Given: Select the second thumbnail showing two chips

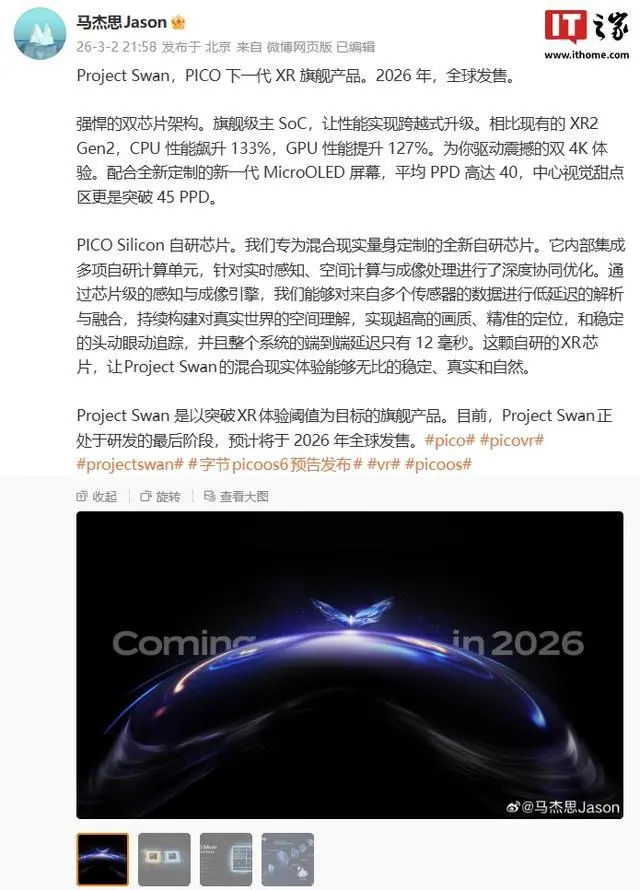Looking at the screenshot, I should [x=164, y=858].
